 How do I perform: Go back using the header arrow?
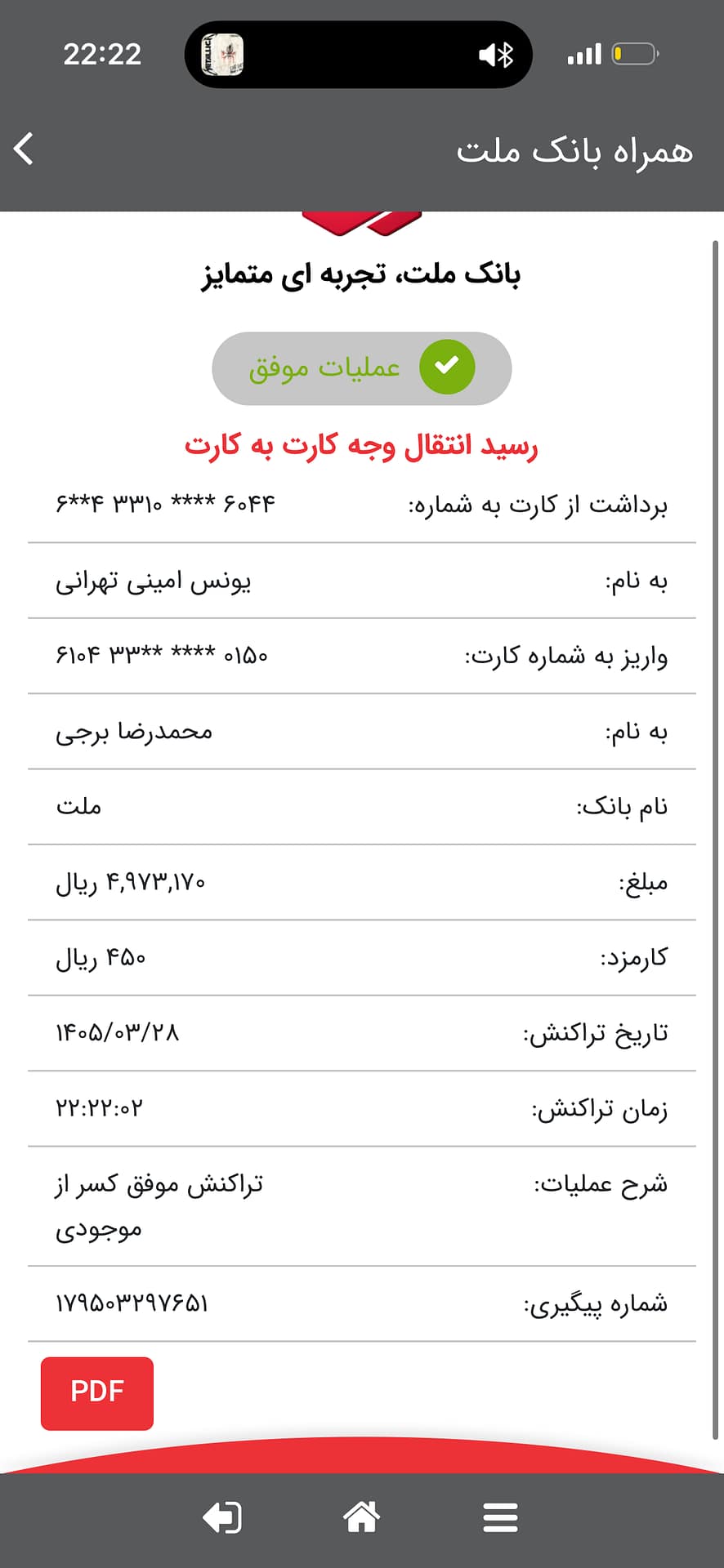coord(25,149)
